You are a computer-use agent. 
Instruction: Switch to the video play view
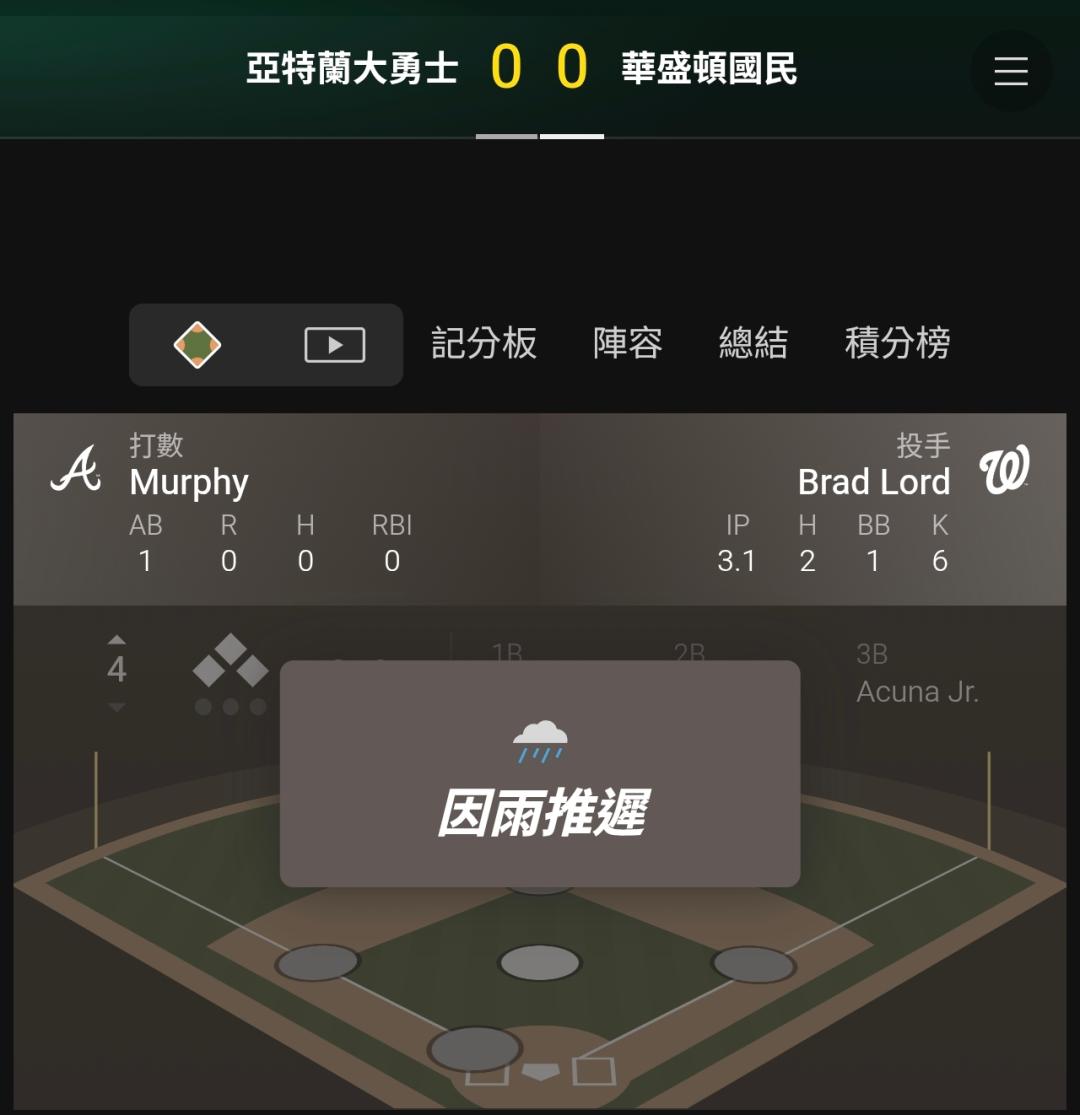[335, 345]
